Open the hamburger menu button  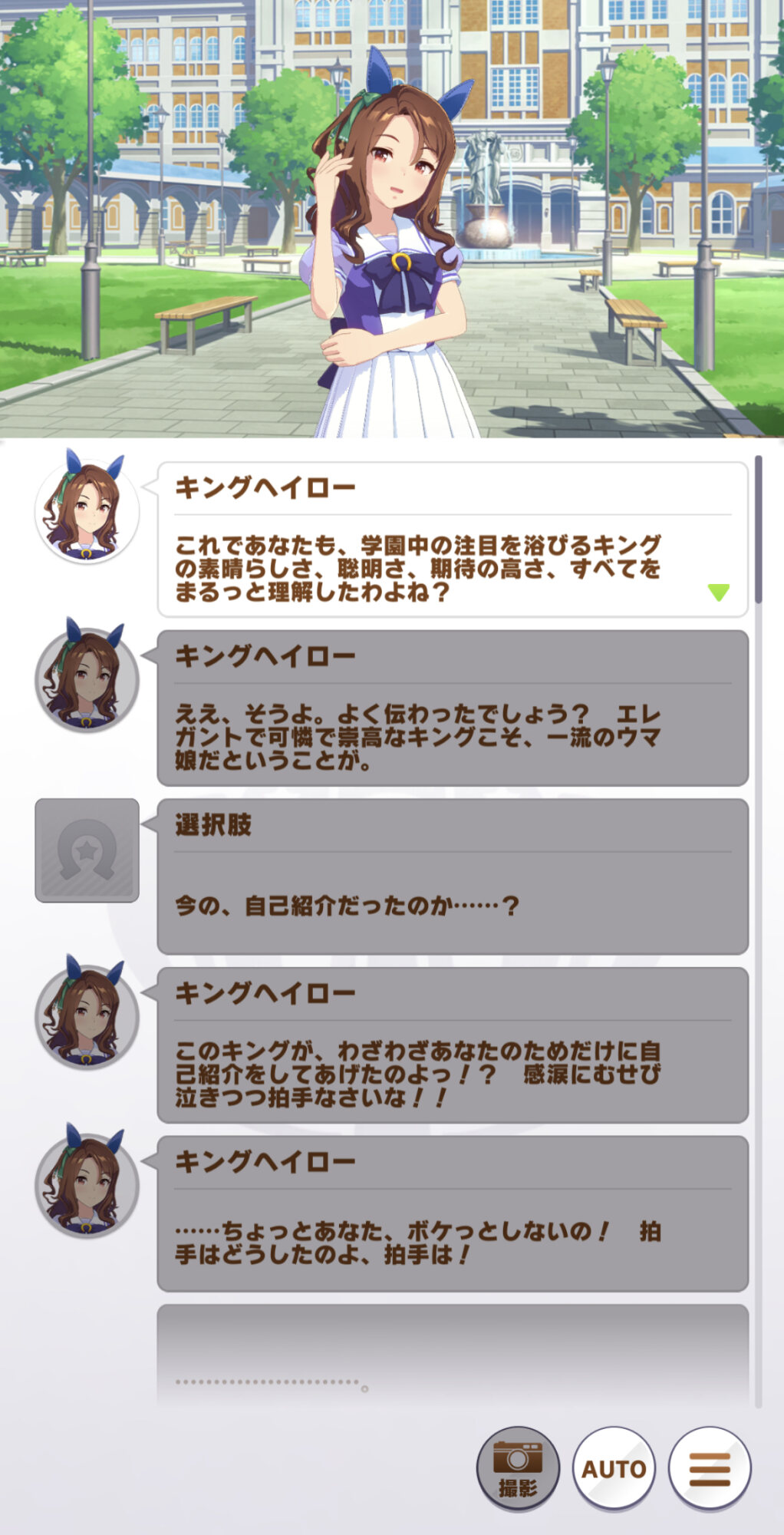pos(710,1468)
